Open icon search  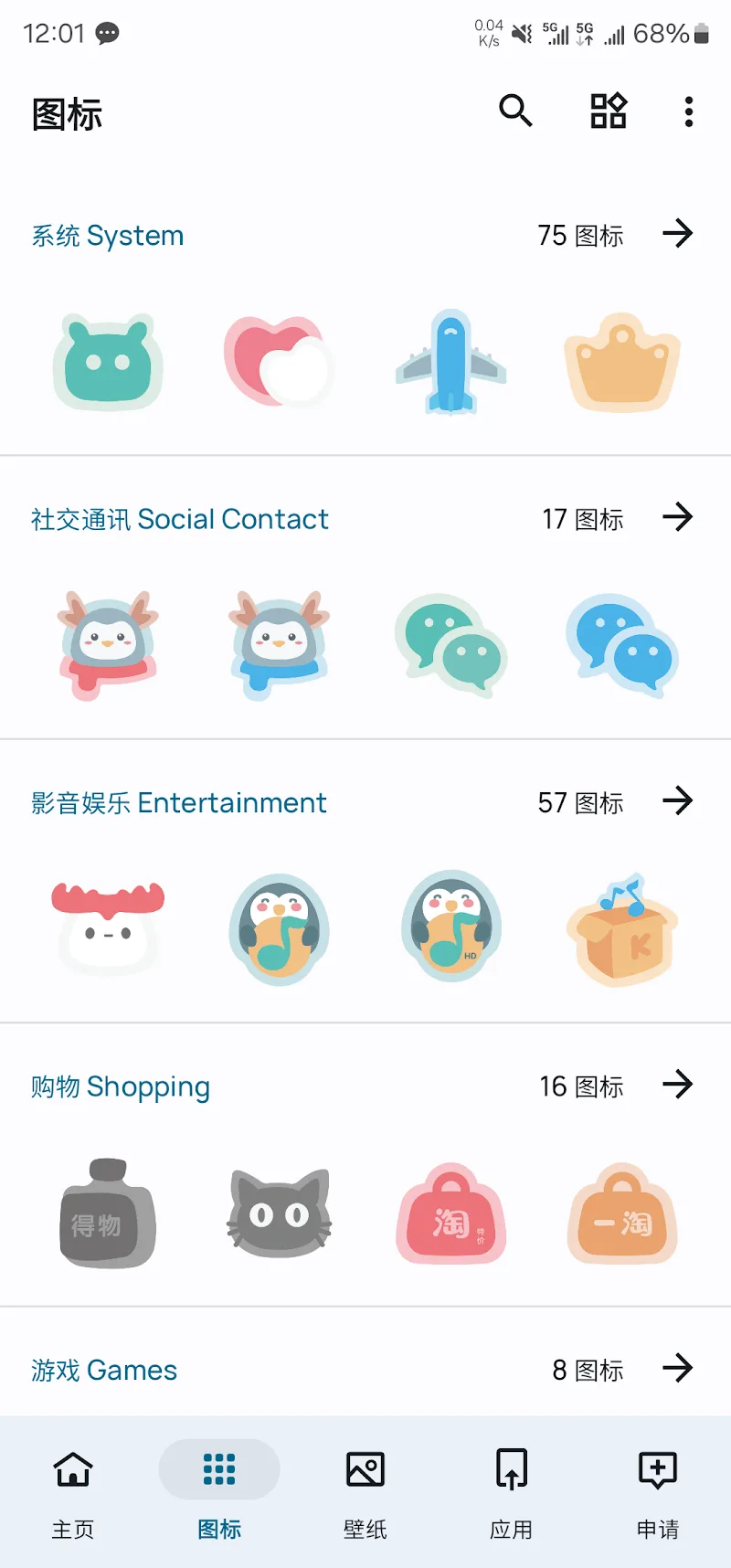[x=515, y=111]
